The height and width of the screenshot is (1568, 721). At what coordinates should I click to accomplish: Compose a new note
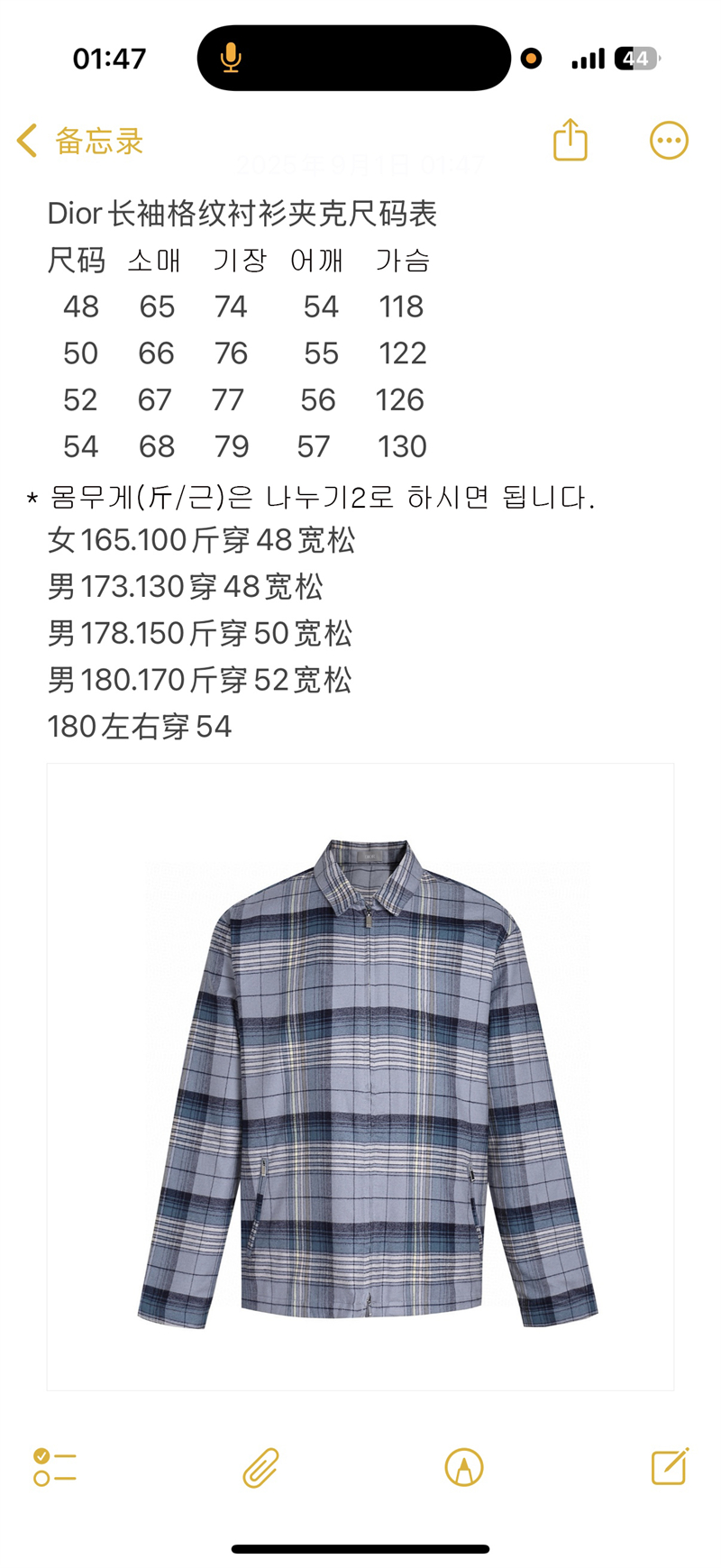(x=670, y=1467)
